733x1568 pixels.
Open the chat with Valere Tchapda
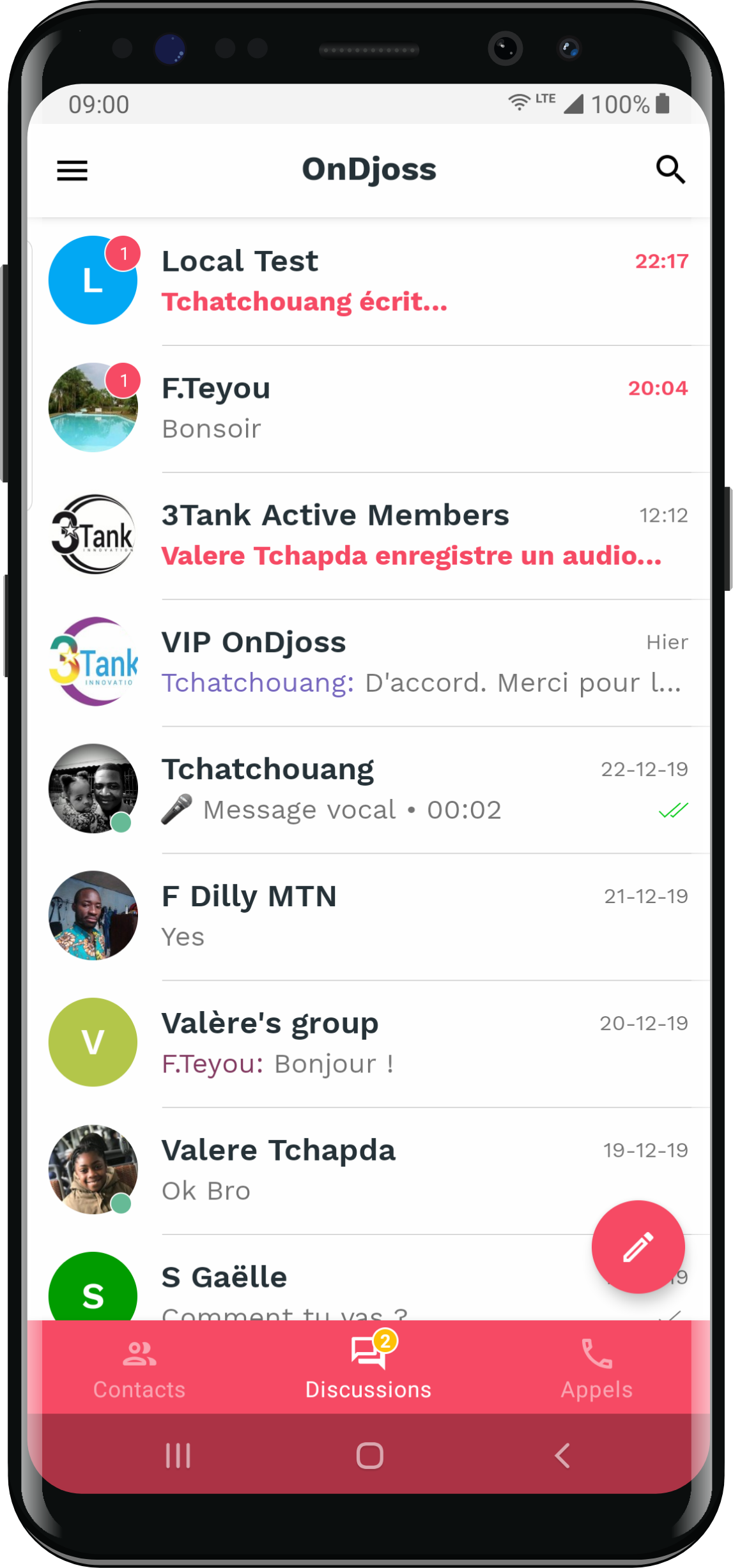click(371, 1171)
